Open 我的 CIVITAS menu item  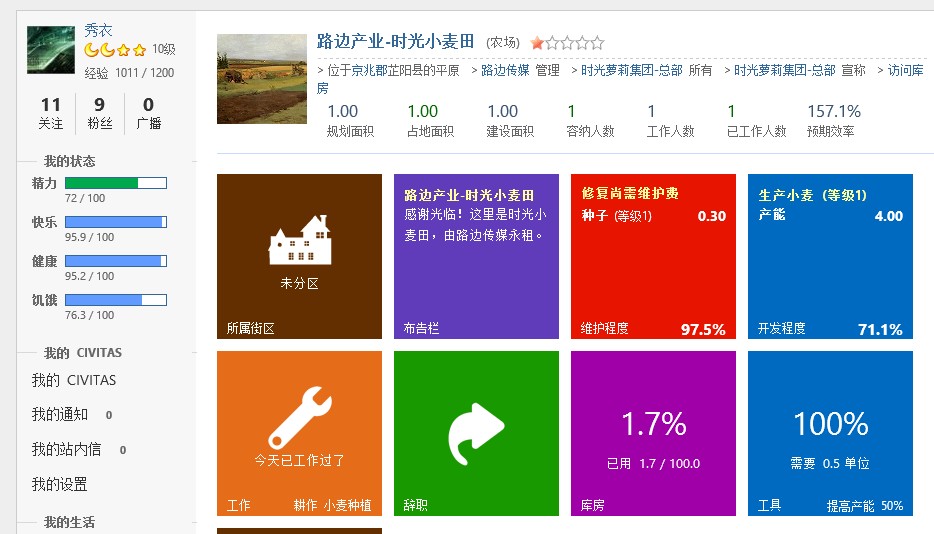click(74, 380)
